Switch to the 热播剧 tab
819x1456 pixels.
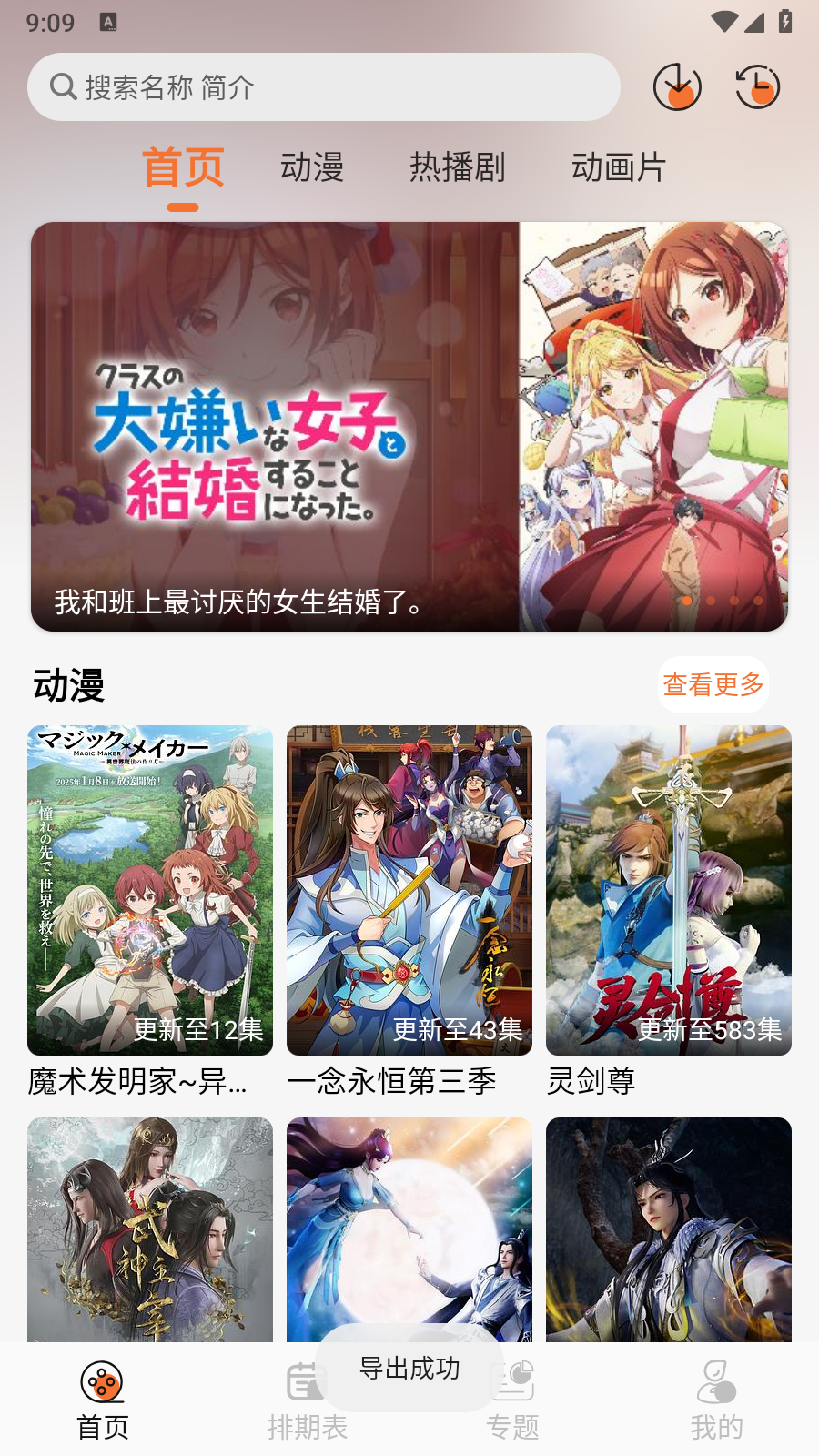coord(459,168)
